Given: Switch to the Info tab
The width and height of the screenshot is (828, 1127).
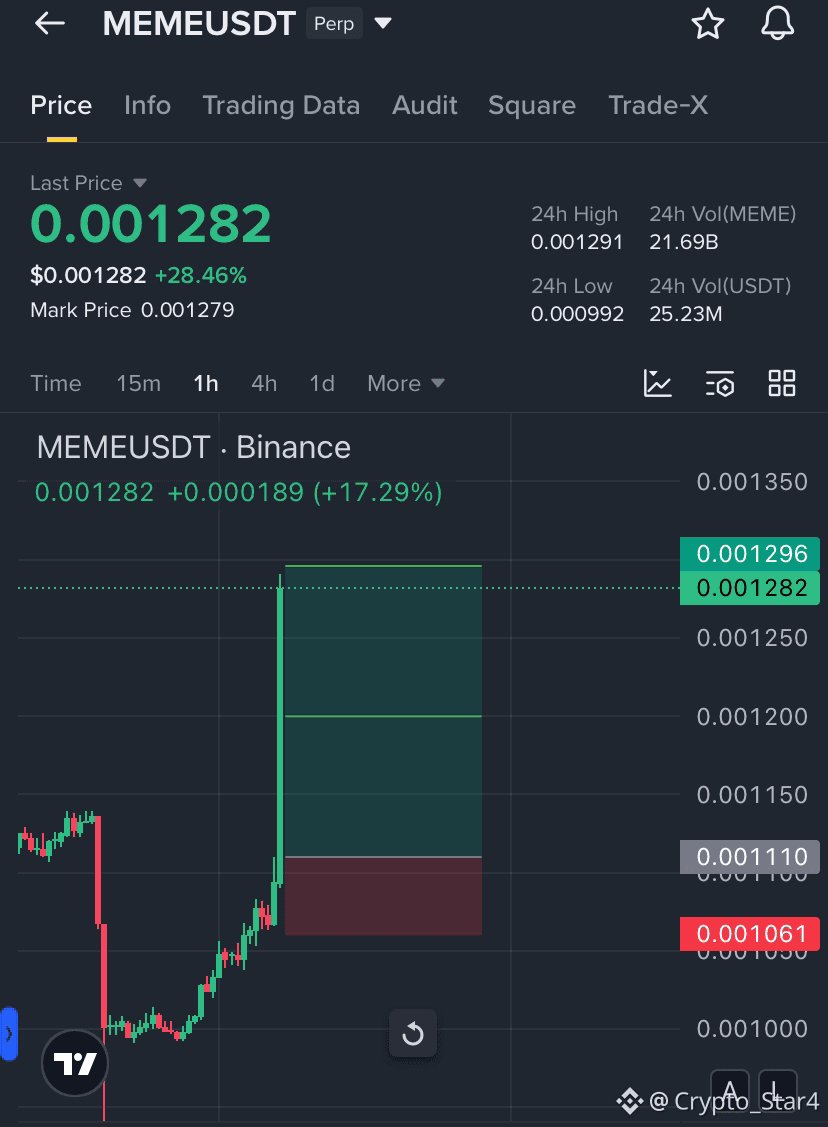Looking at the screenshot, I should (147, 105).
